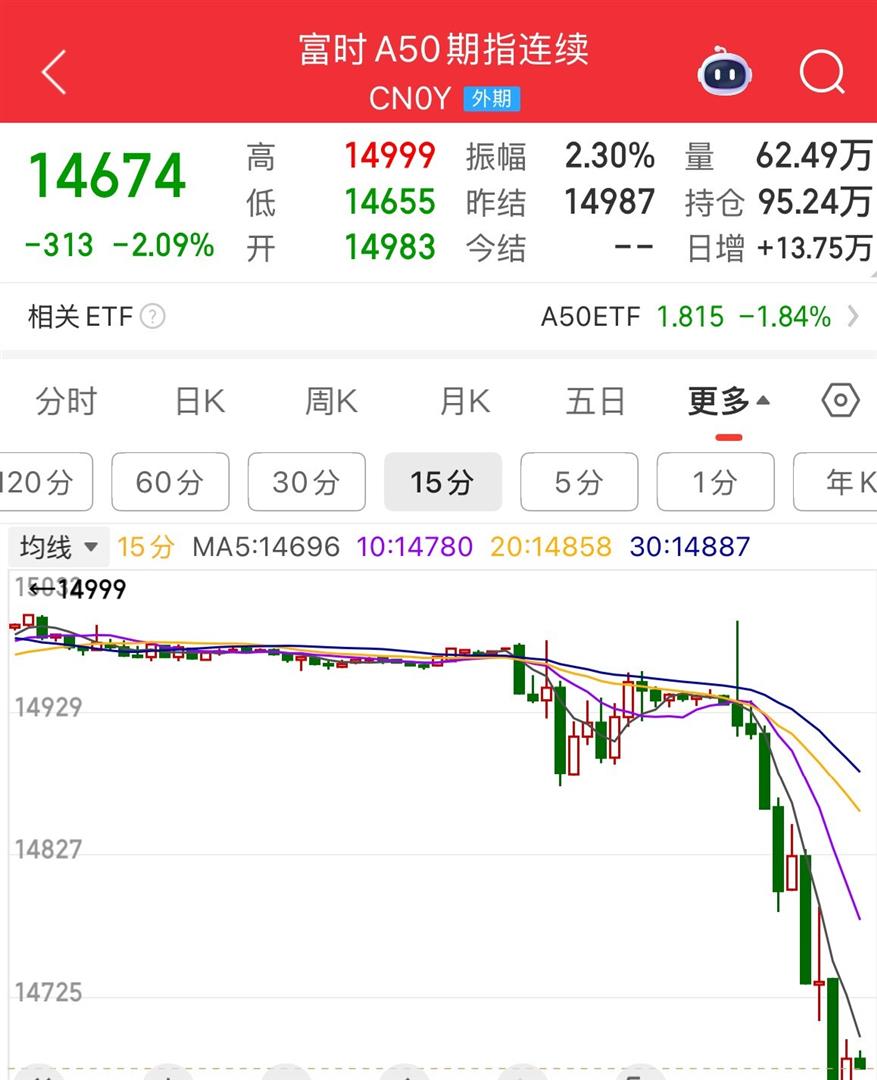Collapse the 更多 dropdown
877x1080 pixels.
coord(728,400)
